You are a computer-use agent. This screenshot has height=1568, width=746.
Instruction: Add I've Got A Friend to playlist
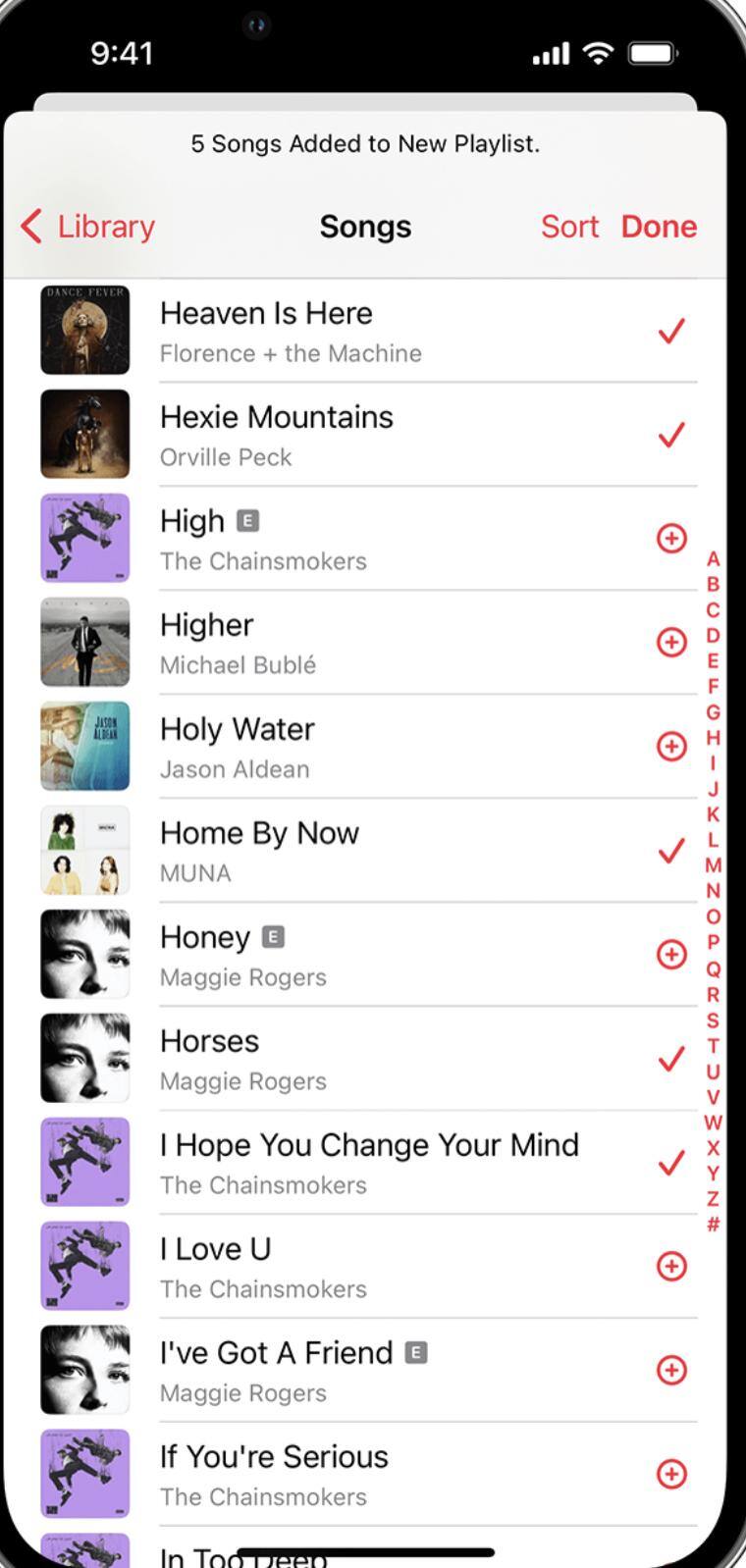coord(671,1370)
